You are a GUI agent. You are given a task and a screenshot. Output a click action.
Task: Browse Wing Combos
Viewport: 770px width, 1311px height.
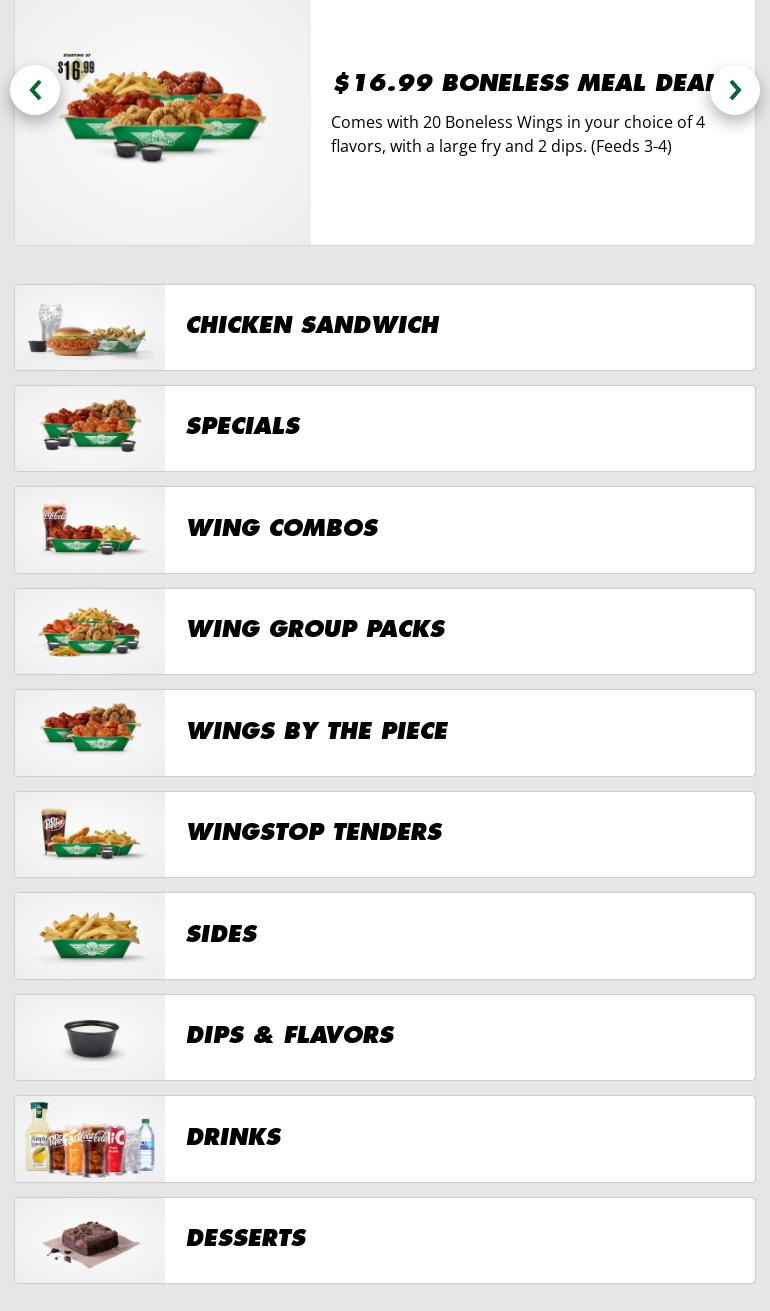point(385,530)
